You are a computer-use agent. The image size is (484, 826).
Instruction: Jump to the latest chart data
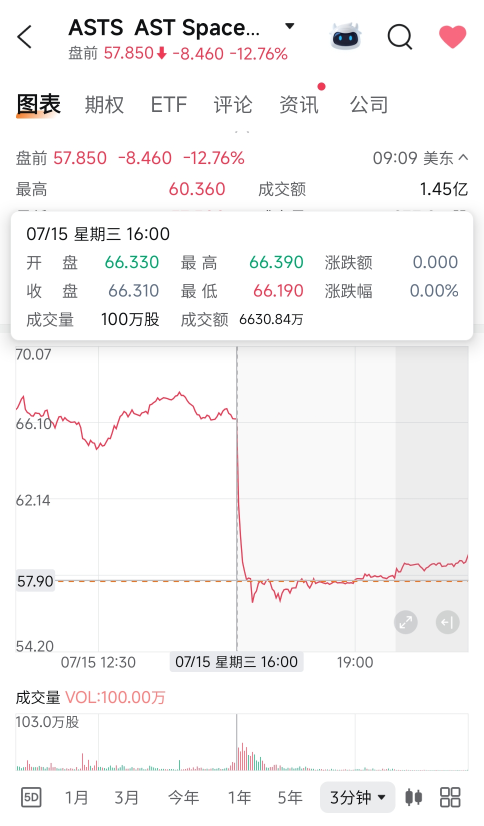pos(447,623)
